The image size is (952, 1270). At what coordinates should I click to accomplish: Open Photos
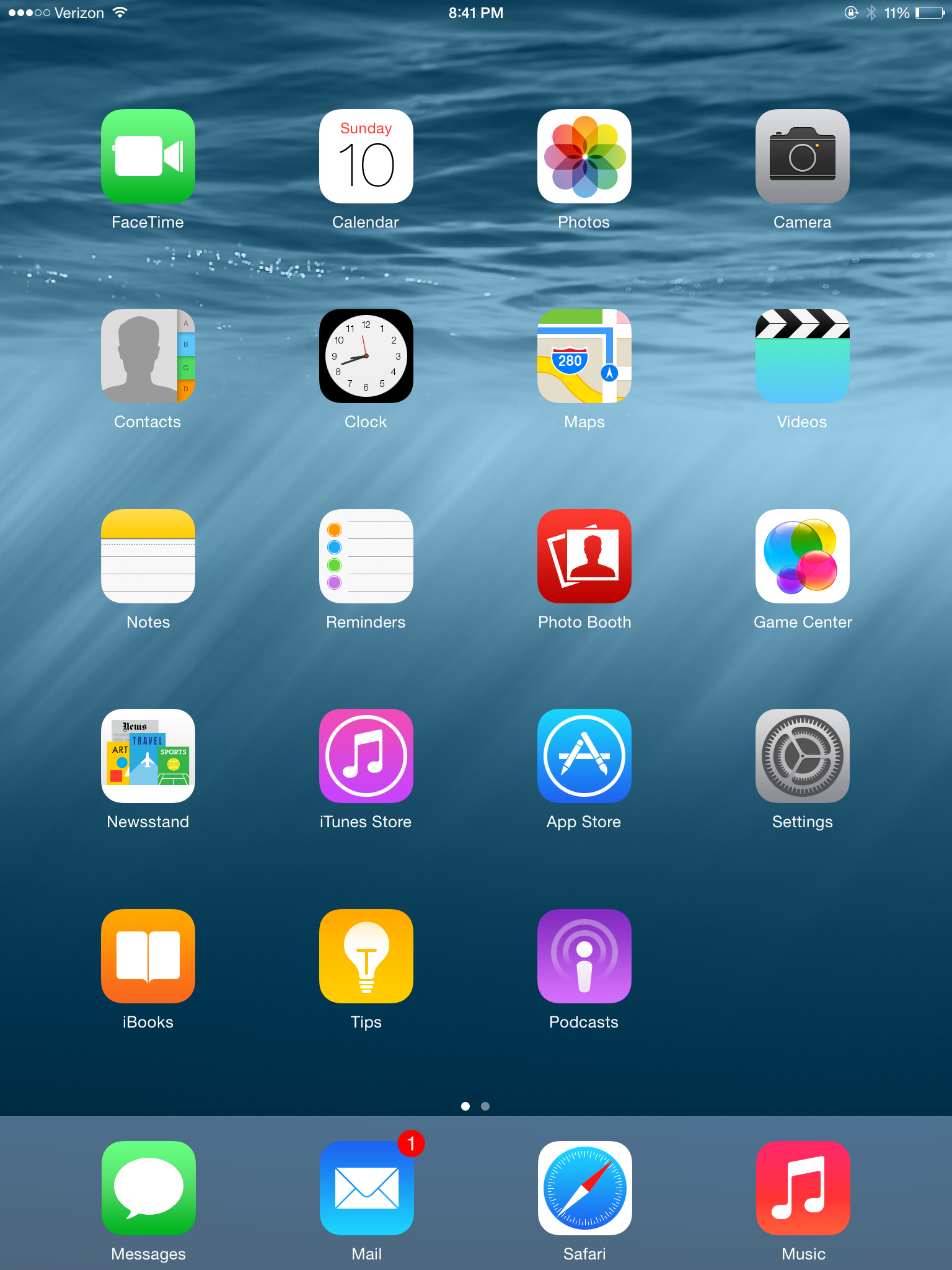(584, 156)
